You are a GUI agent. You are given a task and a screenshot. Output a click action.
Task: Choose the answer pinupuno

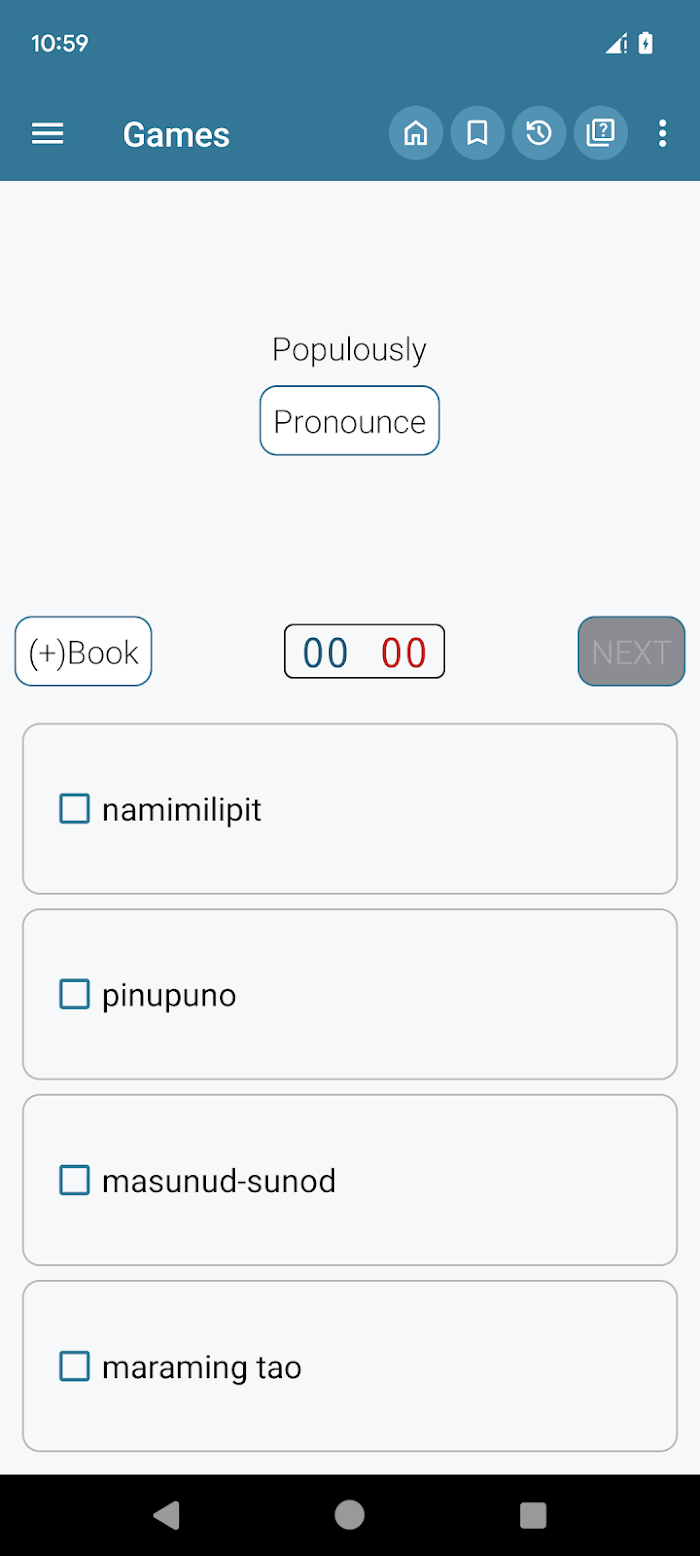[350, 995]
